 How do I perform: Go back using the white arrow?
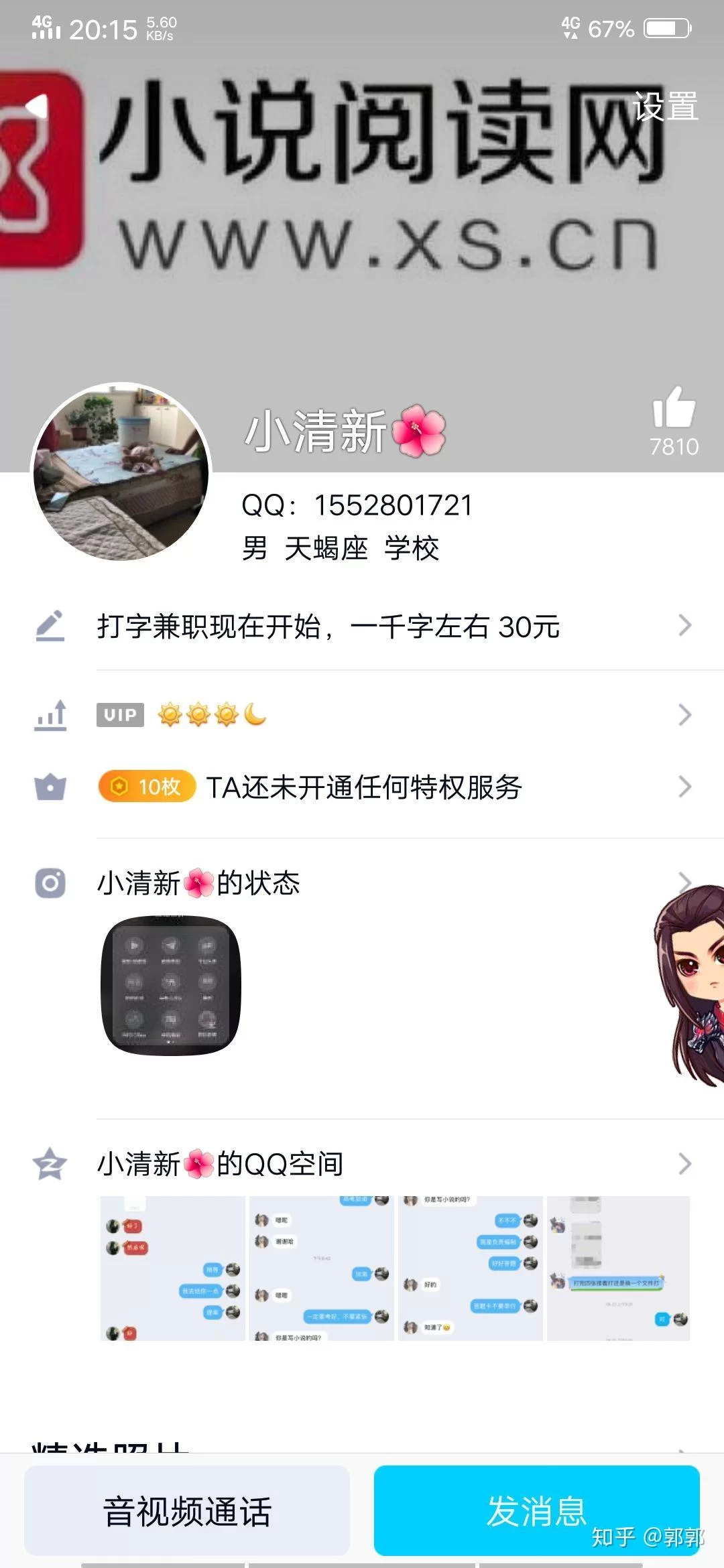[37, 107]
